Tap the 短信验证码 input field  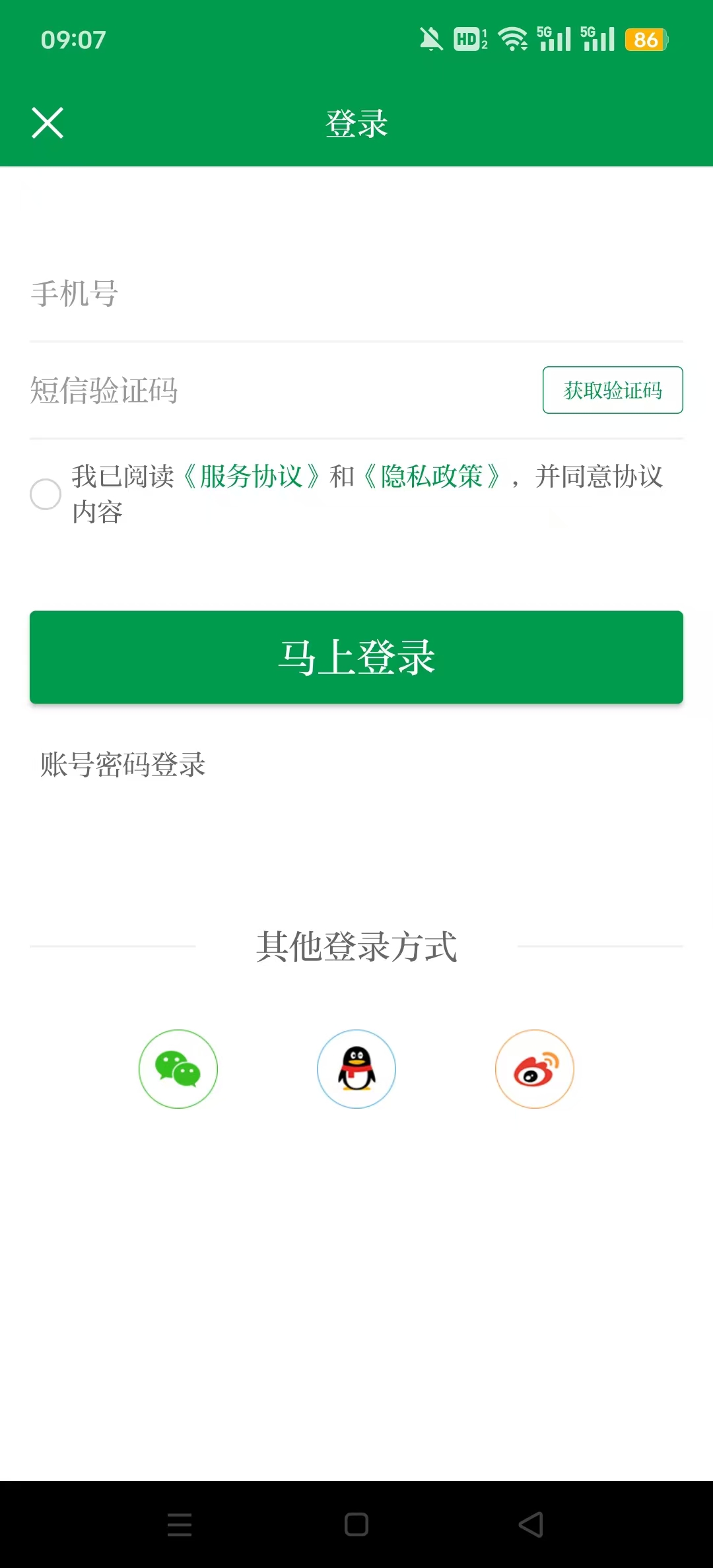coord(277,391)
